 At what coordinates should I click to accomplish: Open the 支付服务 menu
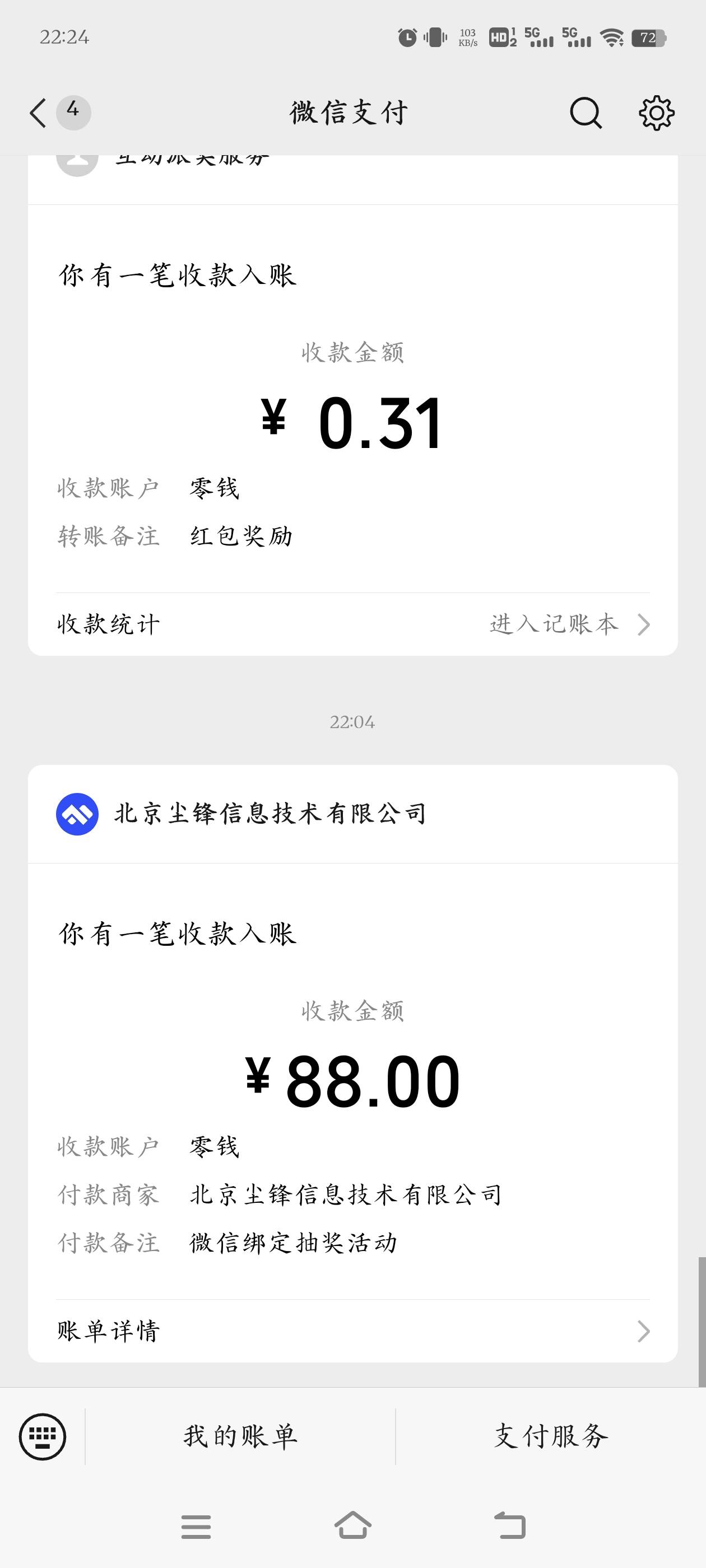(551, 1436)
